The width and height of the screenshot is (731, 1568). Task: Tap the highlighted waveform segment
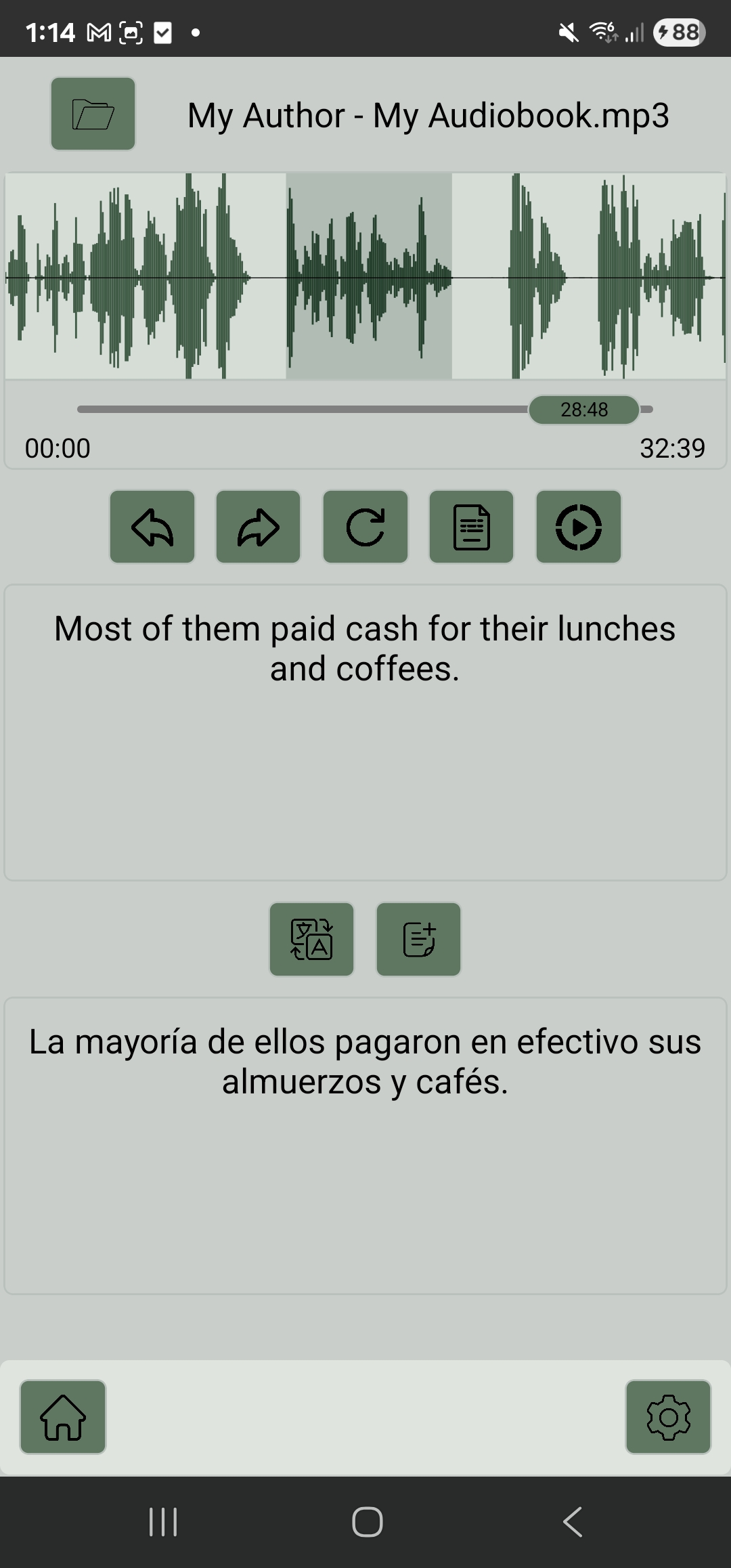369,276
